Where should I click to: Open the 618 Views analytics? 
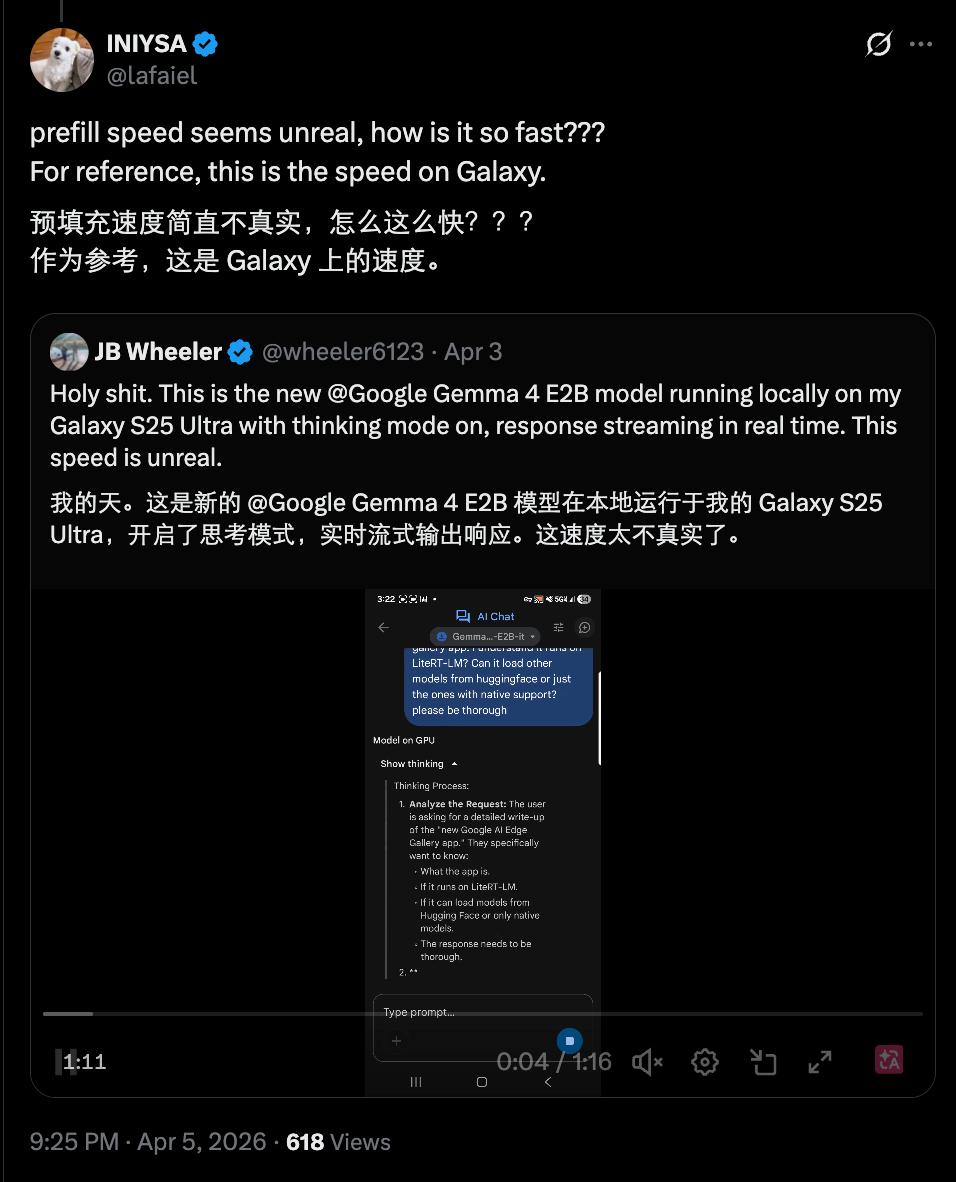coord(338,1142)
